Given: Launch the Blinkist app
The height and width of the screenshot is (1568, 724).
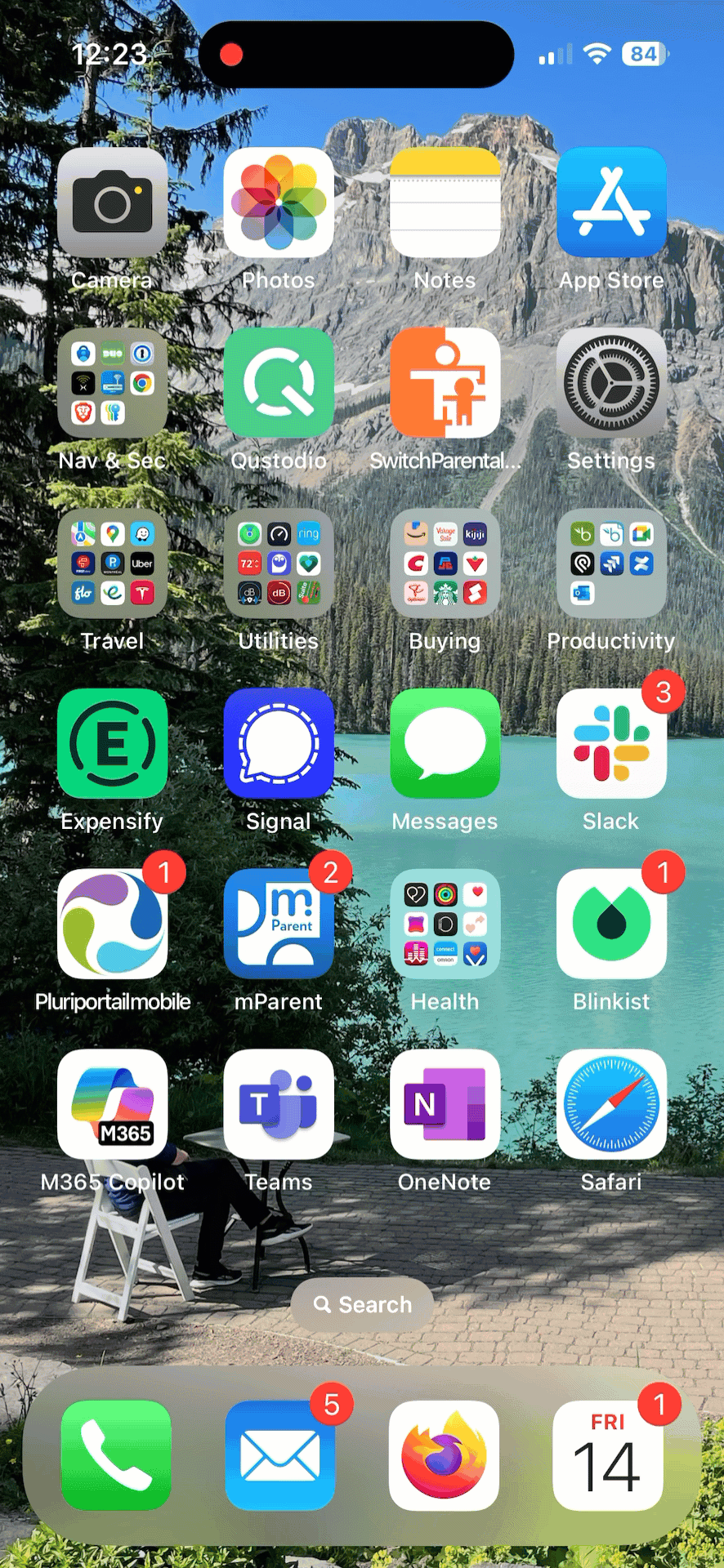Looking at the screenshot, I should pos(611,924).
